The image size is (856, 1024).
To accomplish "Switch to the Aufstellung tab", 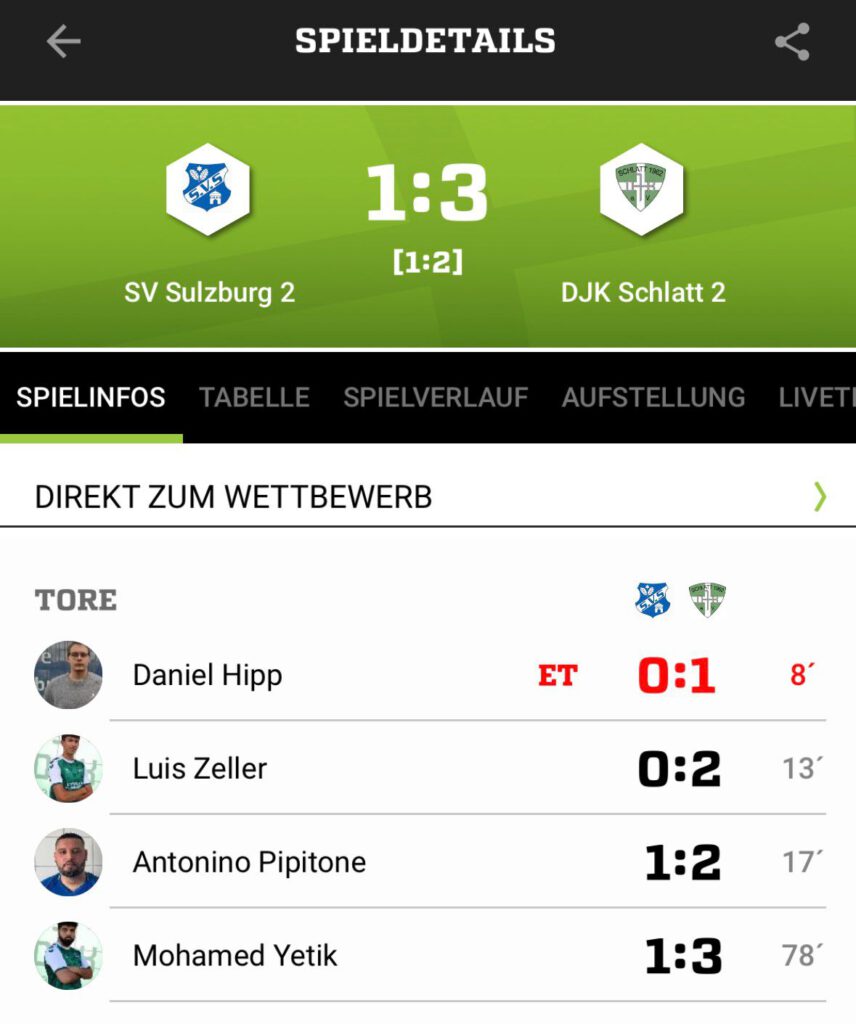I will pyautogui.click(x=653, y=397).
